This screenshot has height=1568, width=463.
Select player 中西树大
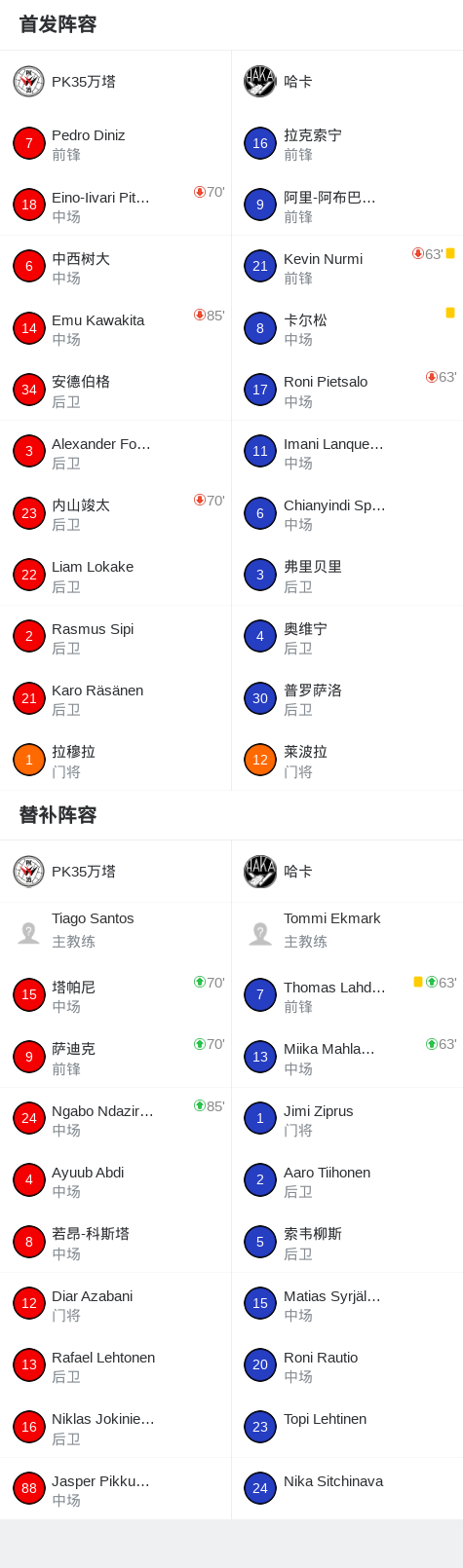[115, 267]
